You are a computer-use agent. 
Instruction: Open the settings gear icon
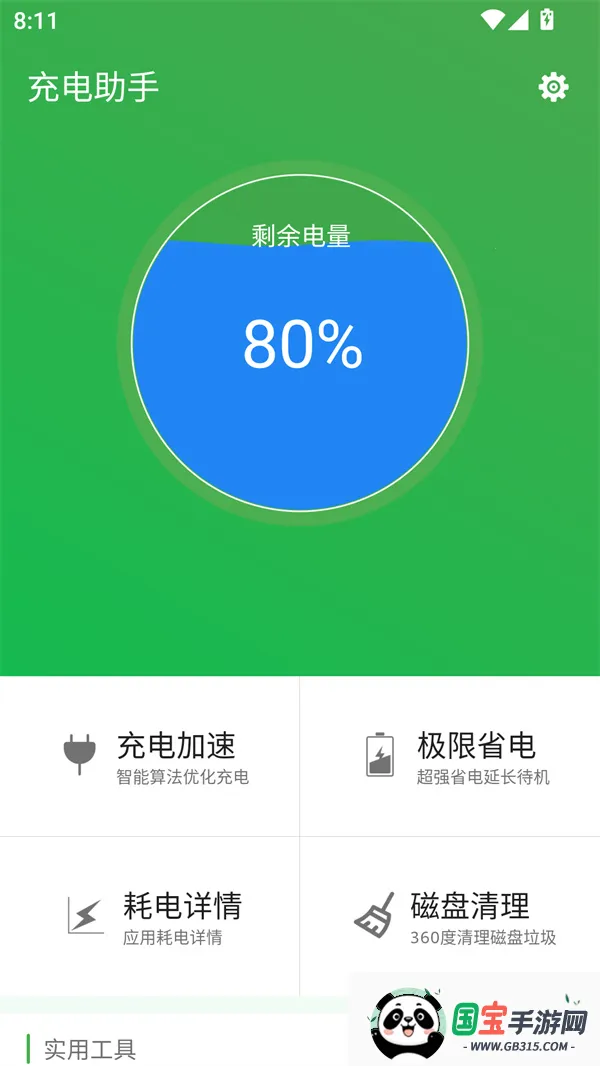[x=553, y=88]
